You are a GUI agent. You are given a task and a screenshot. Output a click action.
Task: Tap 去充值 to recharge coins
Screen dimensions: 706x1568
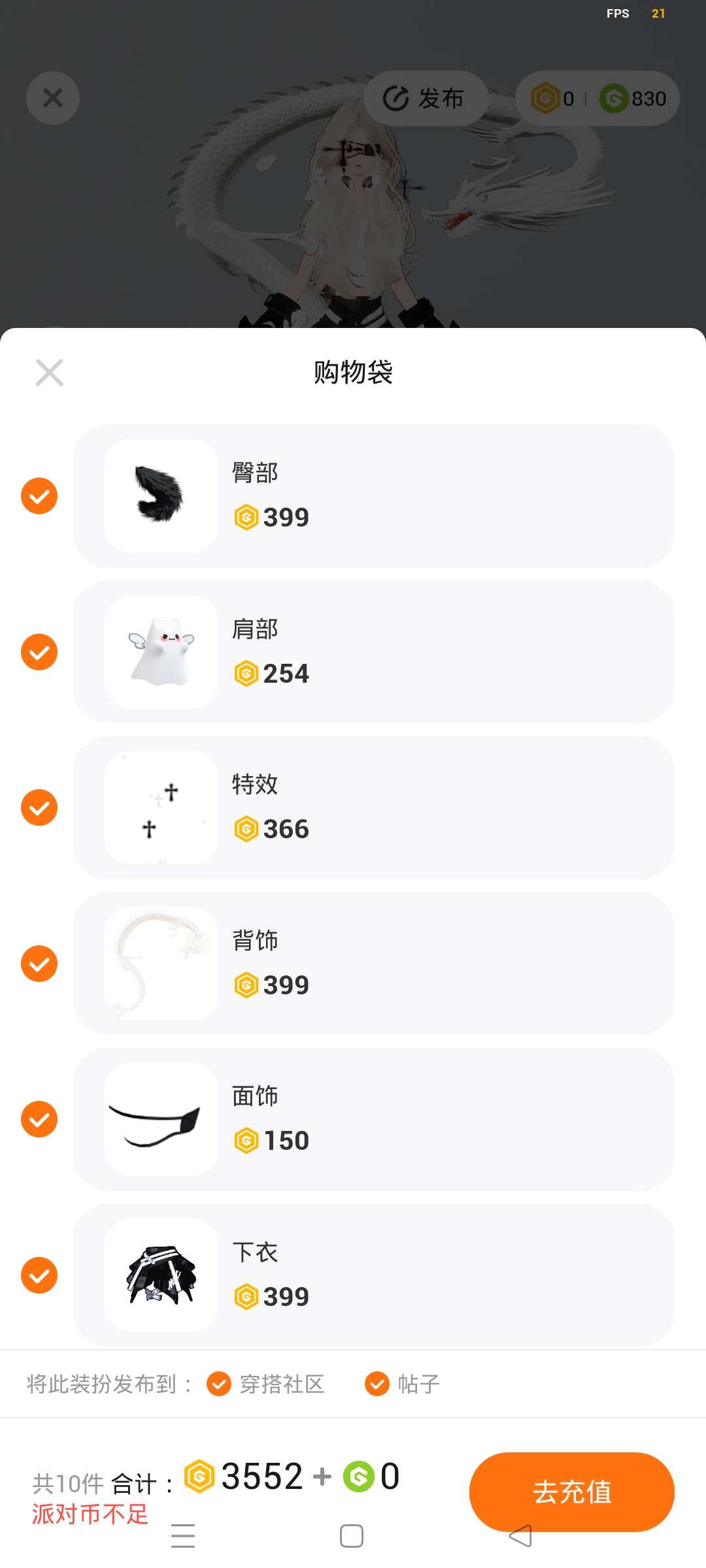(571, 1491)
